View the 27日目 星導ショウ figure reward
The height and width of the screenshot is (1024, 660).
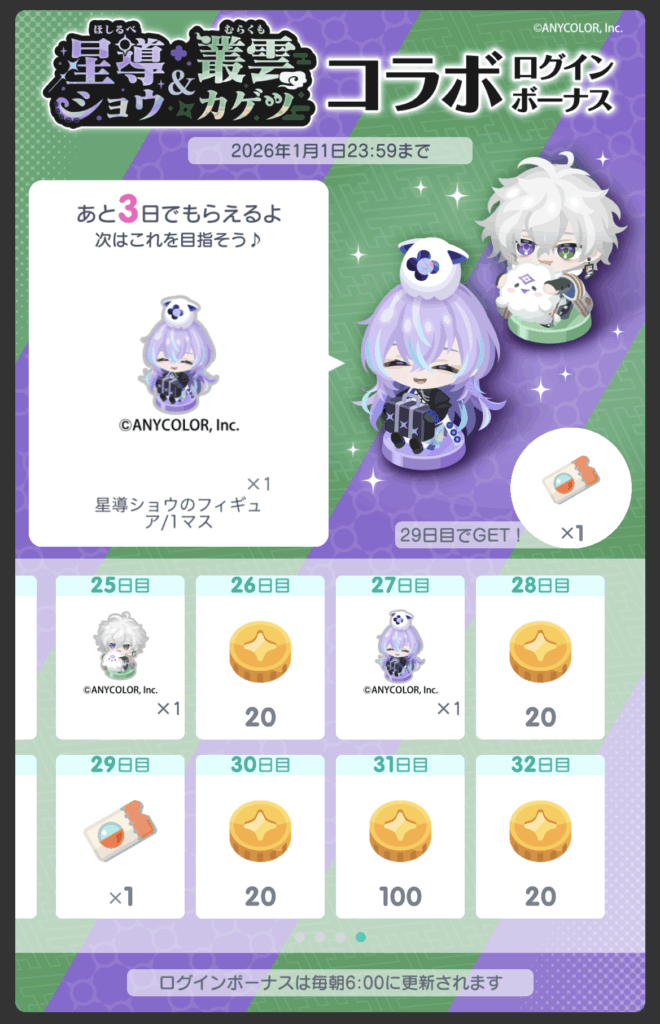point(400,657)
